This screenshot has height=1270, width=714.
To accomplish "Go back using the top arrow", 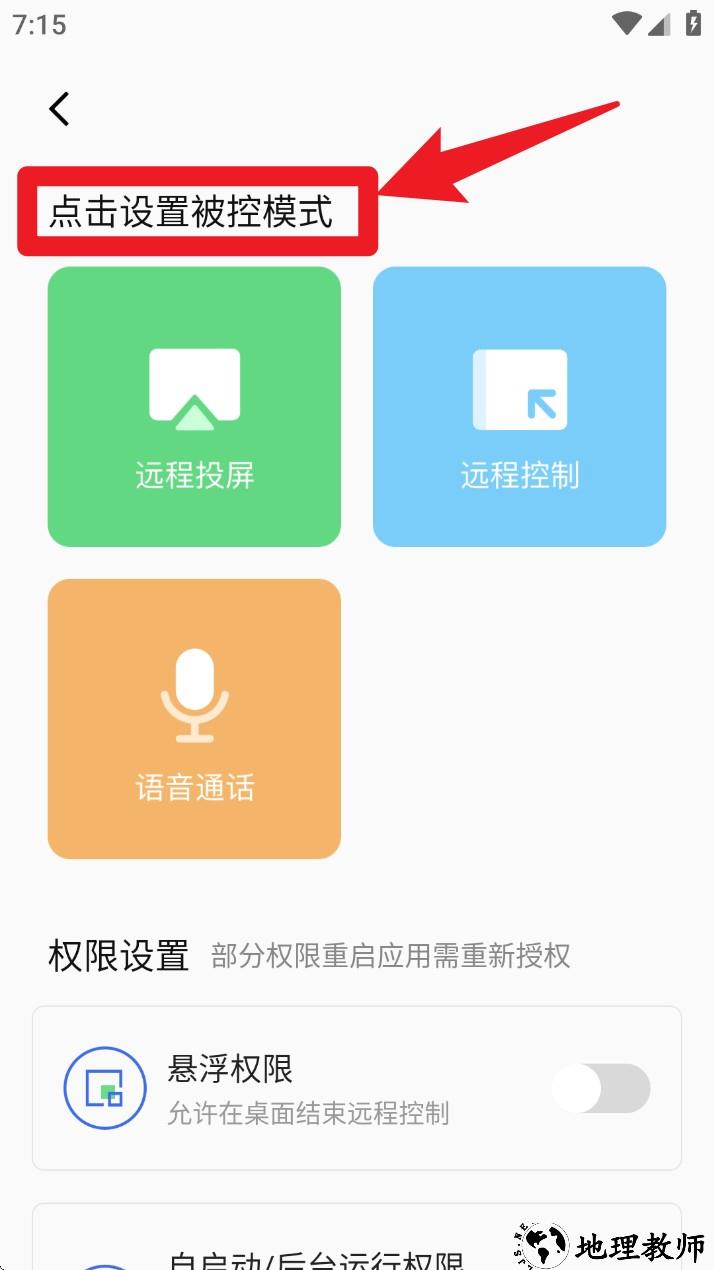I will pos(60,109).
